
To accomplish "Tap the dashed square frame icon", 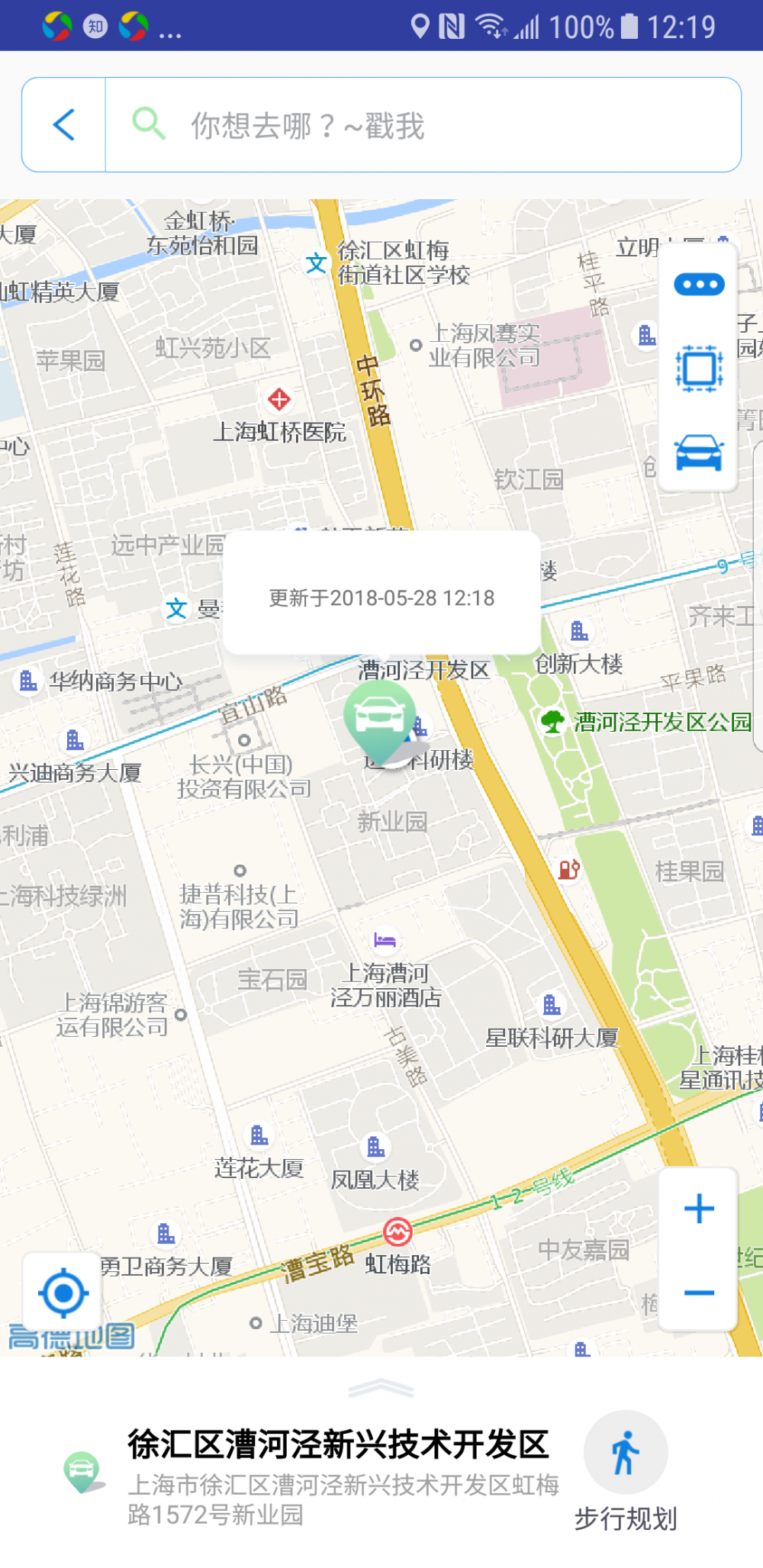I will pos(699,369).
